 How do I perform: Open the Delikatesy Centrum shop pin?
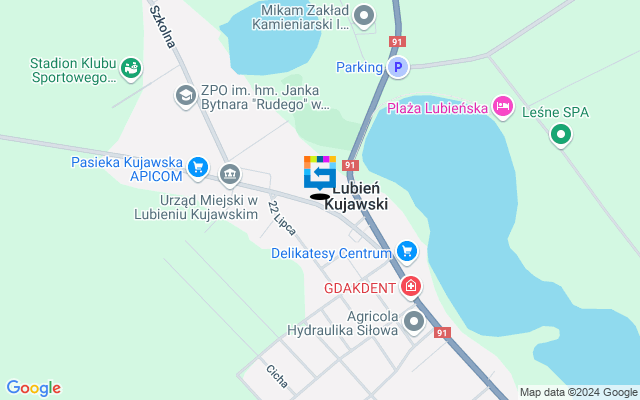406,251
